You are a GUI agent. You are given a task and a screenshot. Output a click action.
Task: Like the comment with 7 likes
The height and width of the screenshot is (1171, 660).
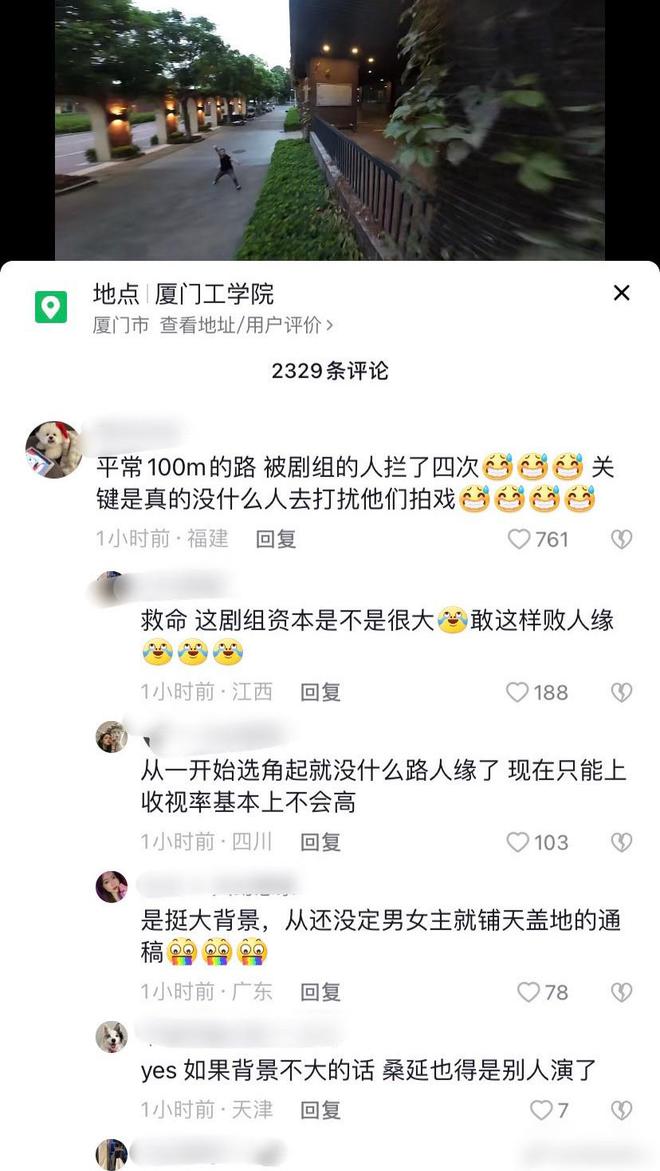point(541,1110)
